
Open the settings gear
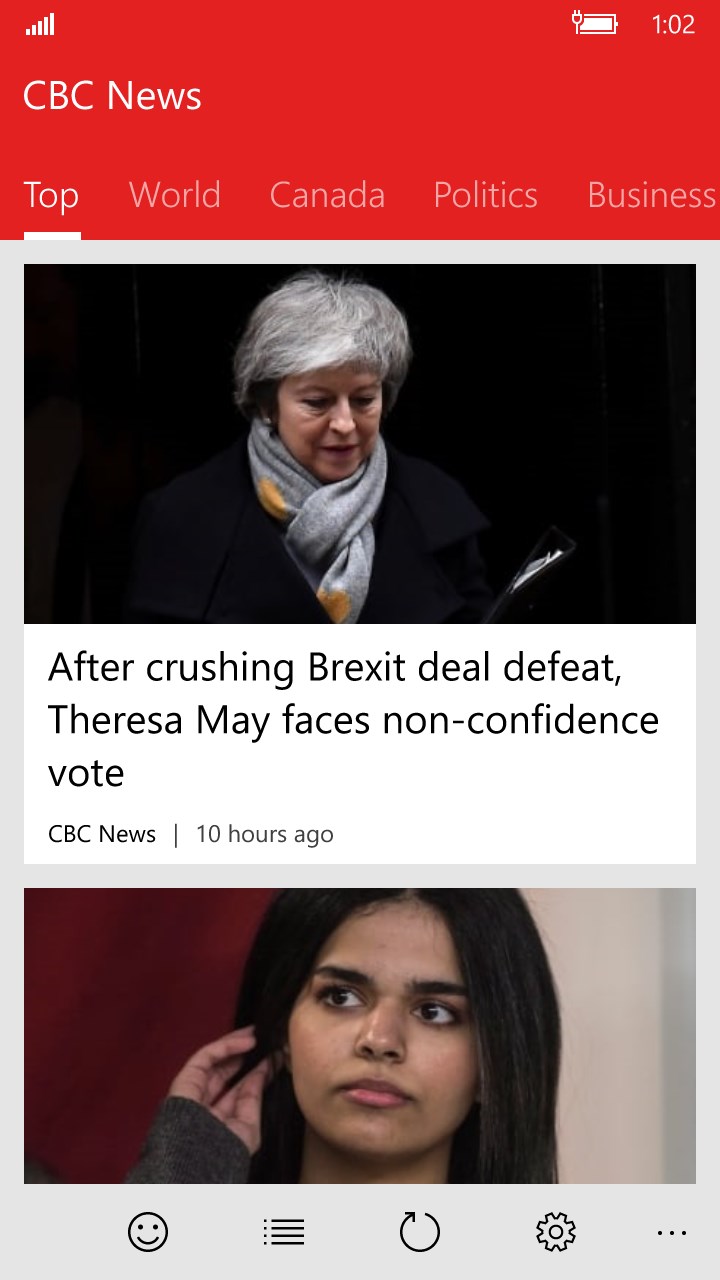point(556,1232)
